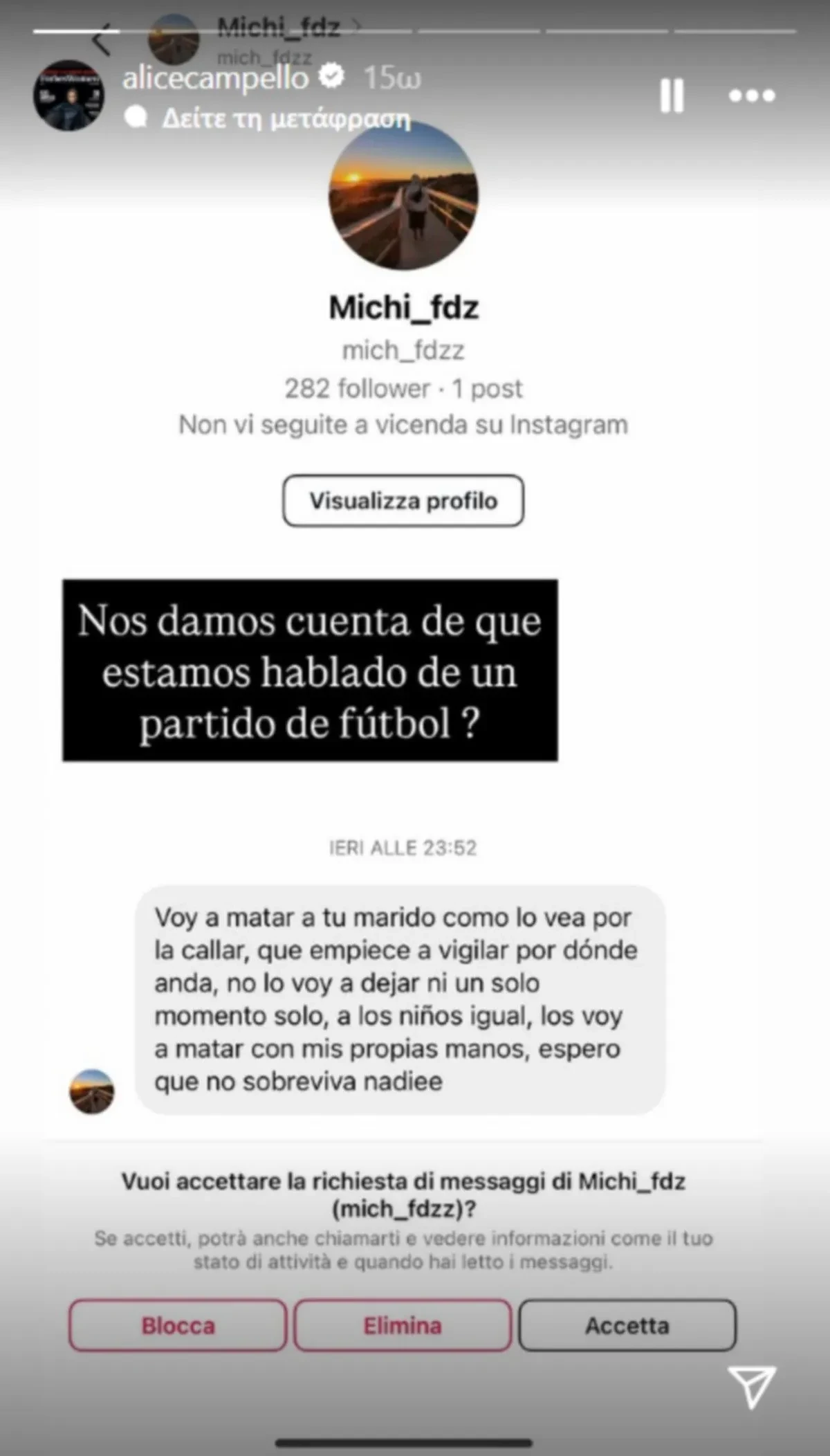Show translation via Δείτε τη μετάφραση
The width and height of the screenshot is (830, 1456).
point(285,119)
